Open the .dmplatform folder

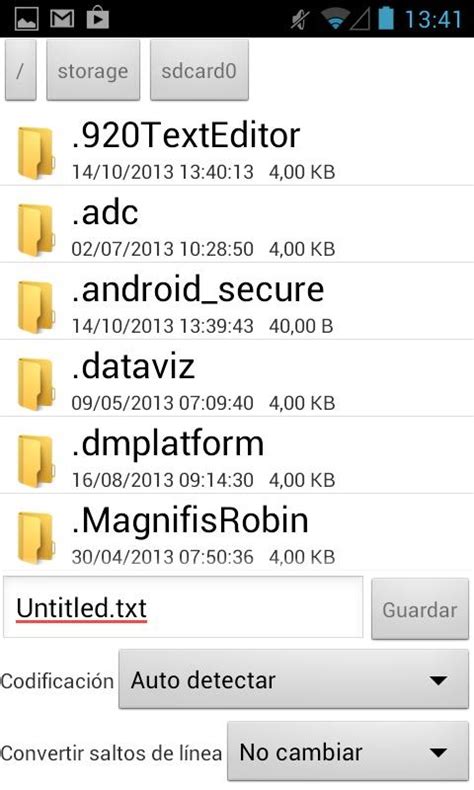coord(237,455)
